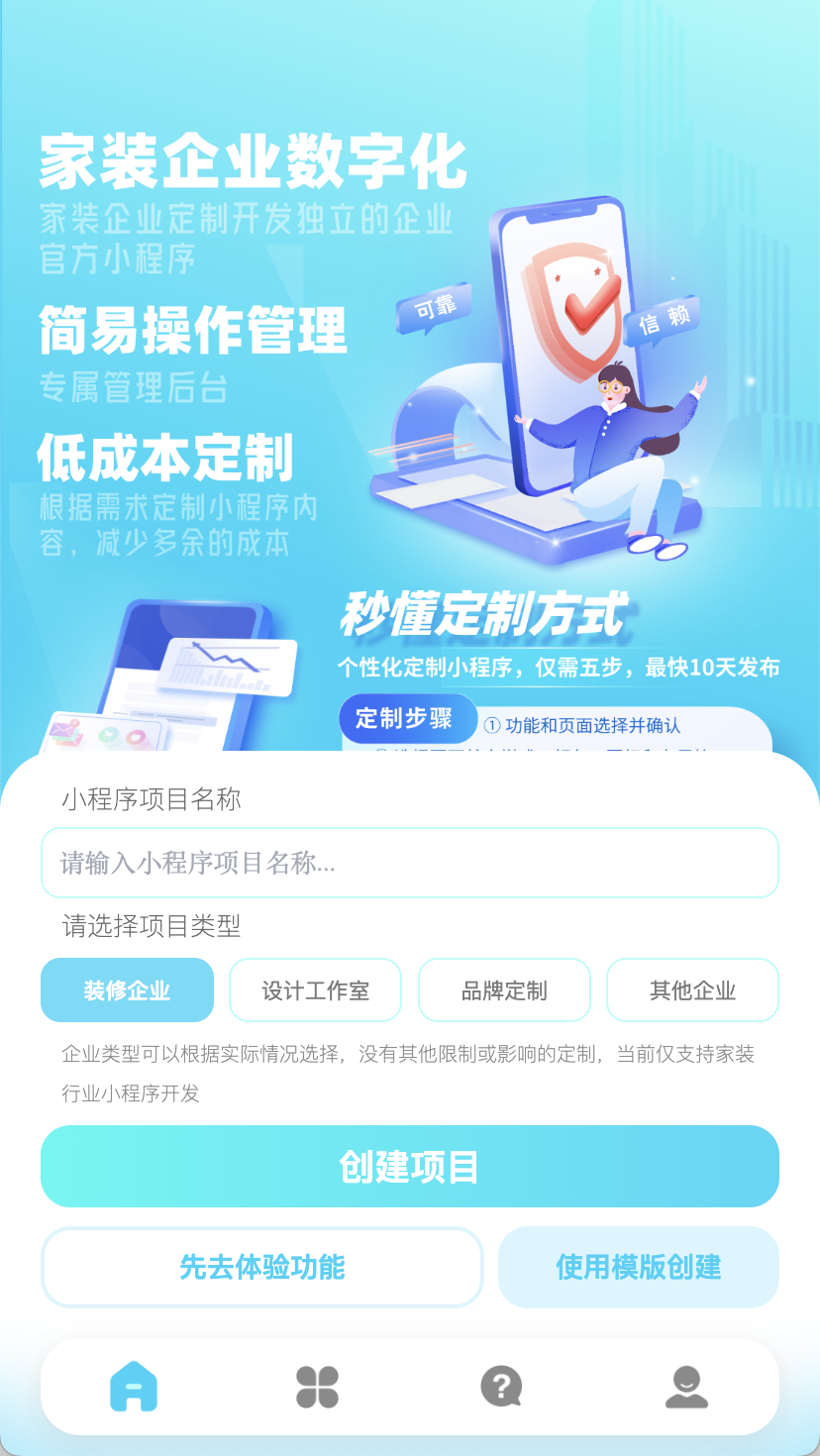Tap 使用模版创建 to create from a template

click(638, 1267)
